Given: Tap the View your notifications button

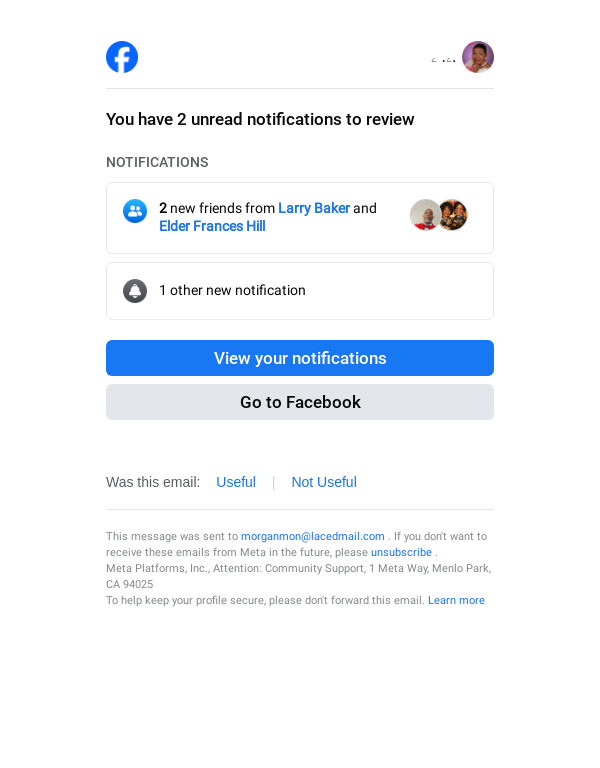Looking at the screenshot, I should 300,358.
